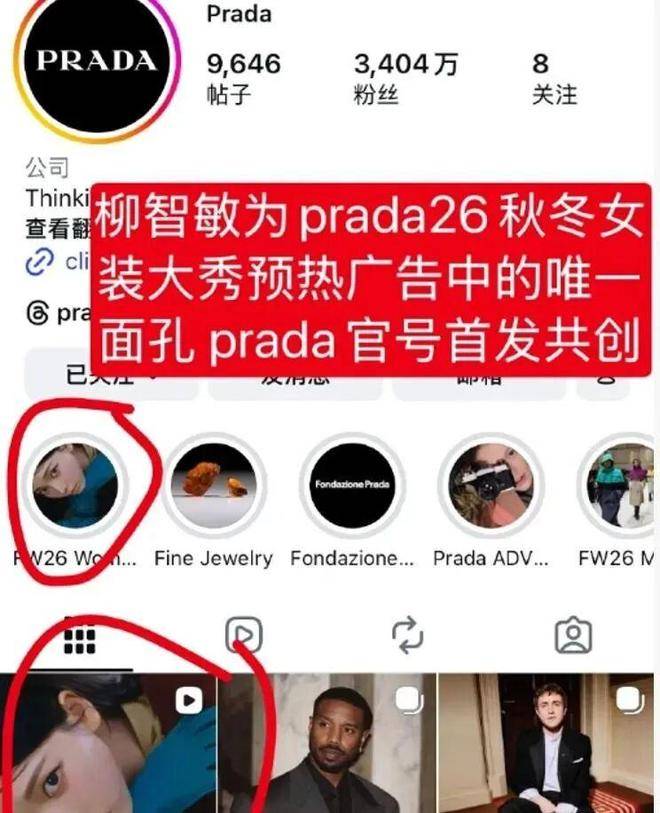Open the Prada ADV highlight
This screenshot has height=813, width=660.
(x=490, y=487)
